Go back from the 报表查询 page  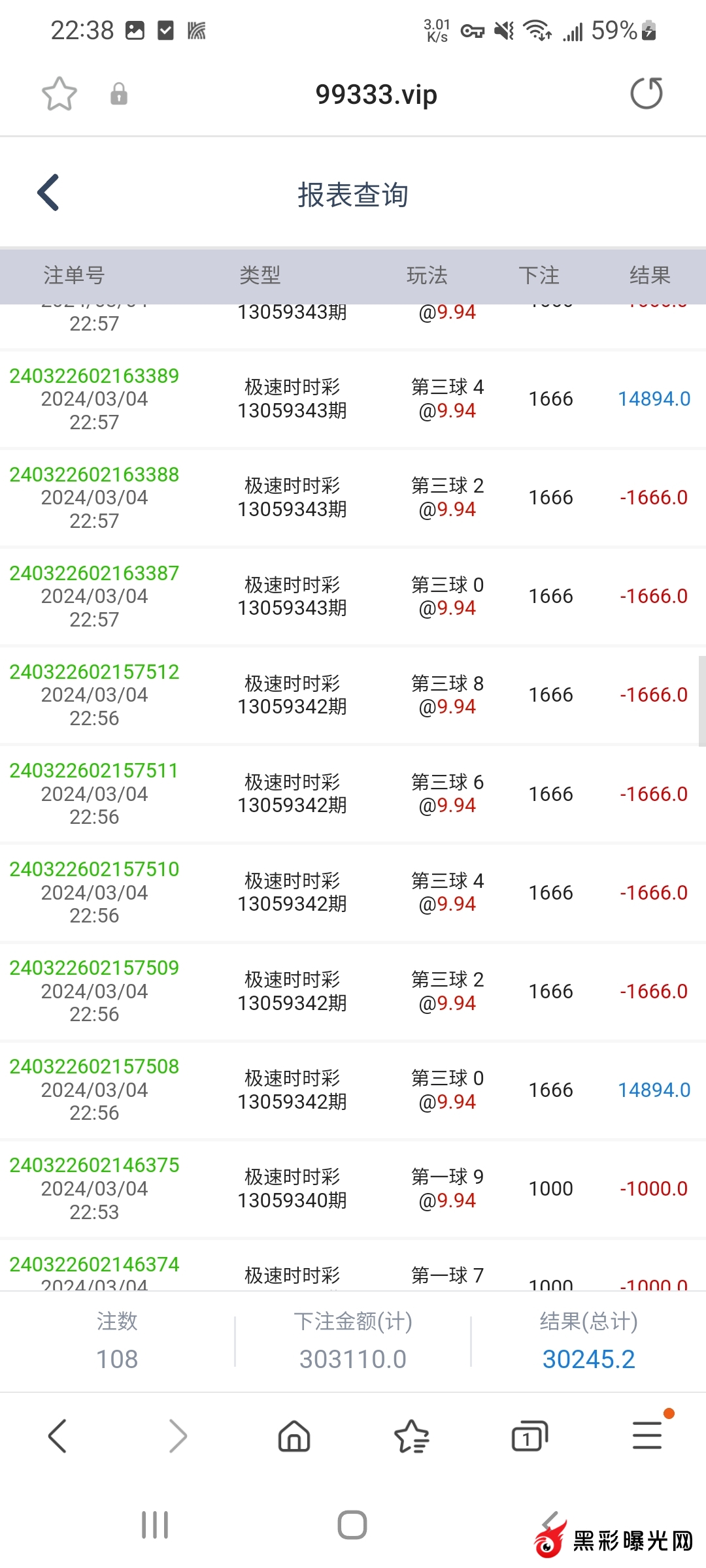pos(49,193)
